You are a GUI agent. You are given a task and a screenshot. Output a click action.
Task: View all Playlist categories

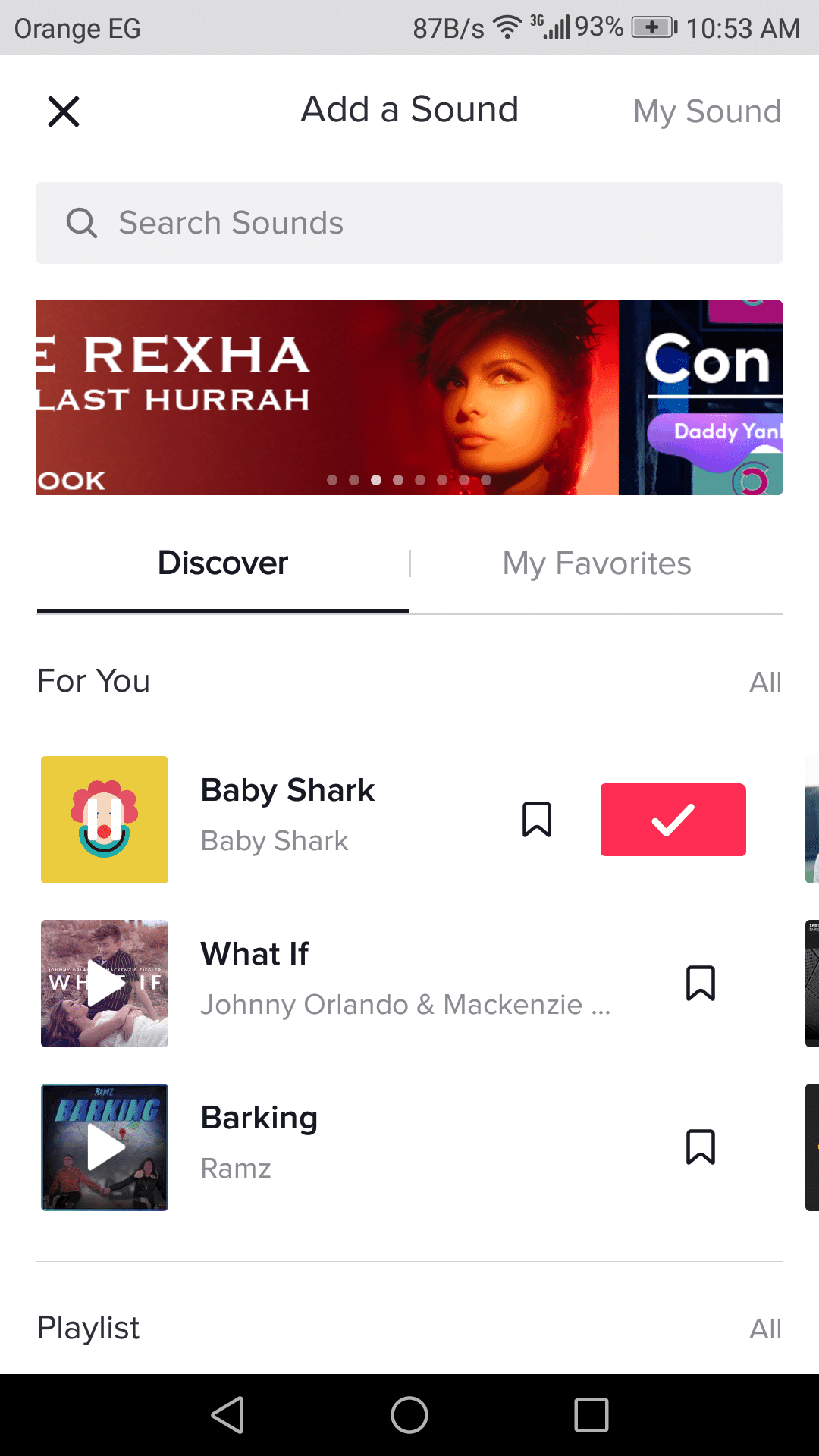coord(765,1329)
